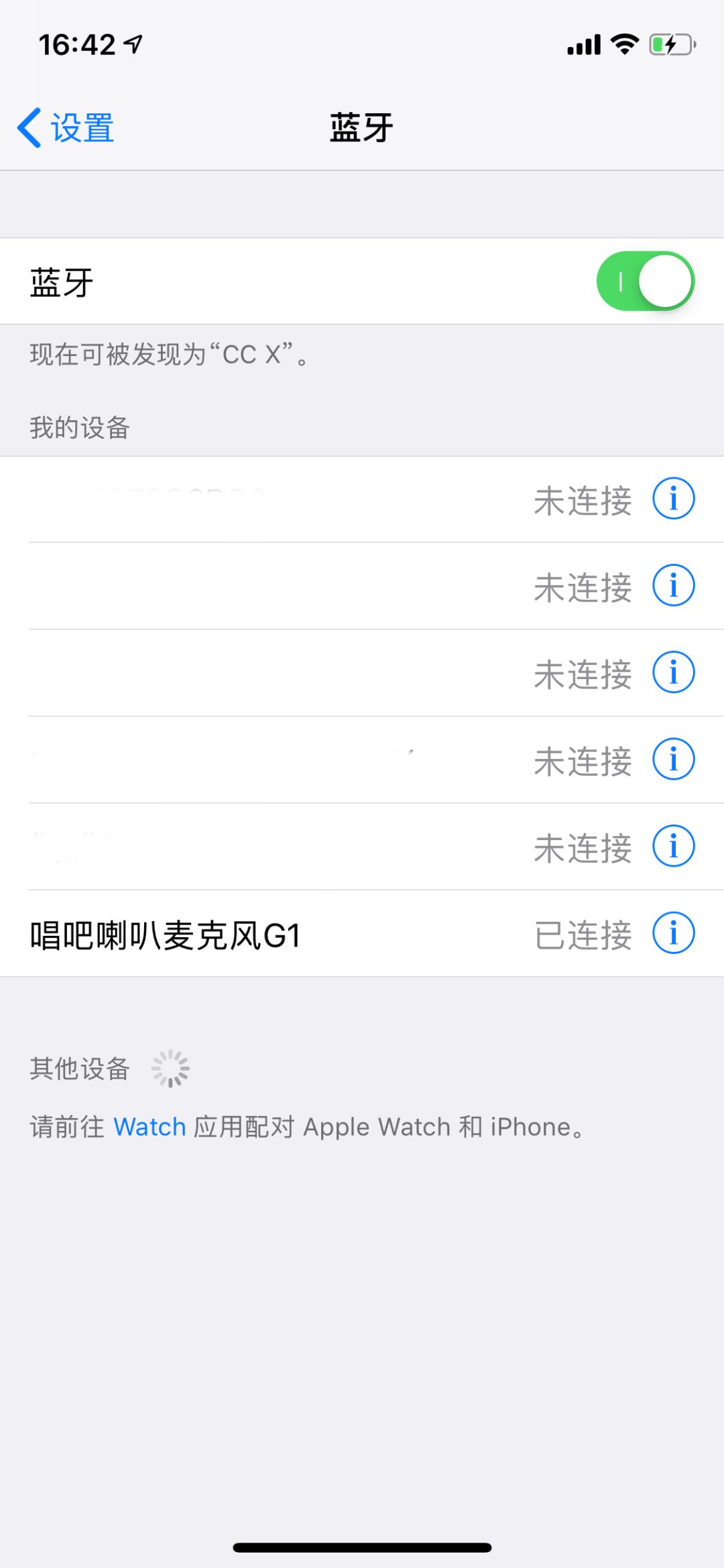Select the 唱吧喇叭麦克风G1 device row

pyautogui.click(x=268, y=933)
